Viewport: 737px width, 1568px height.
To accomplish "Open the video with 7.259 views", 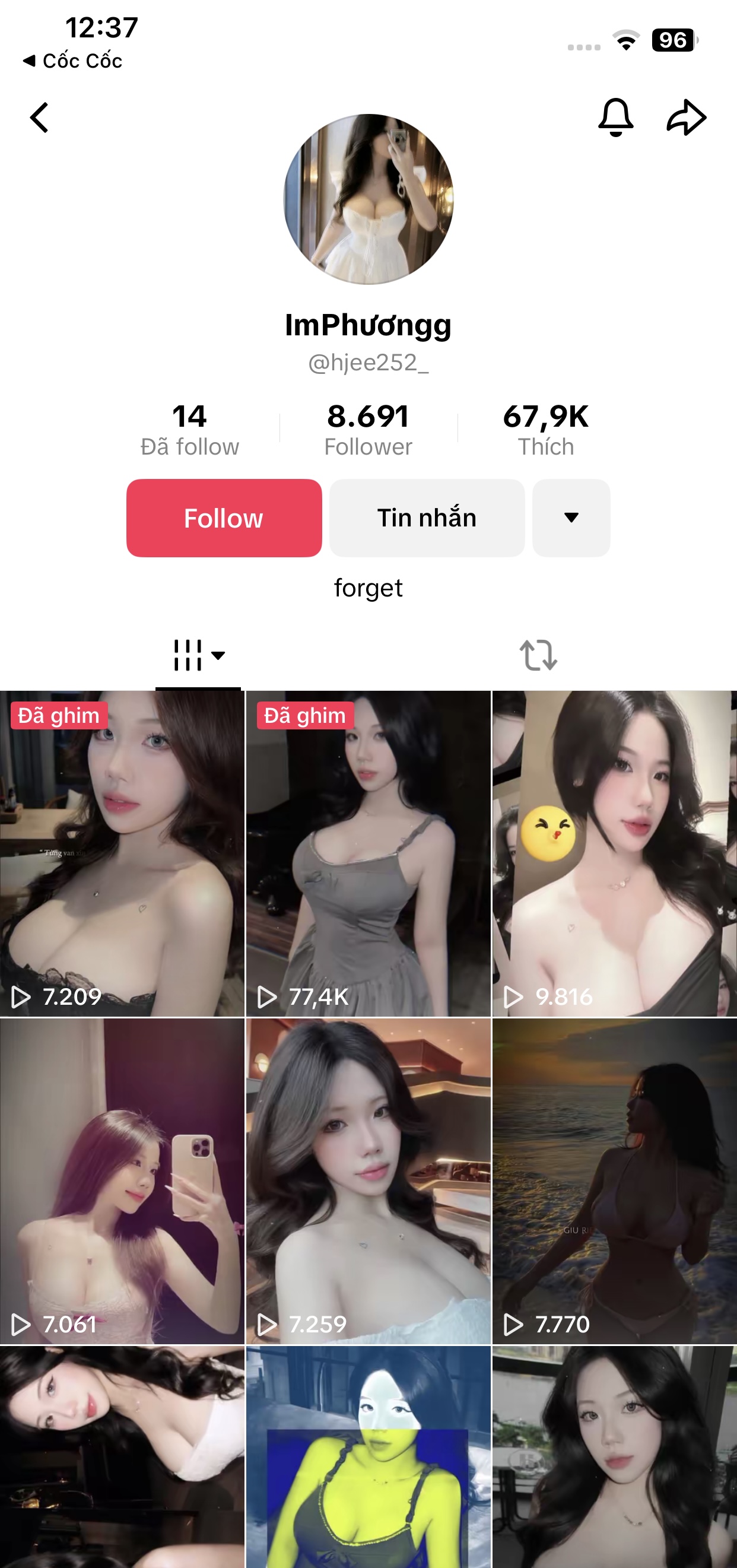I will coord(368,1181).
